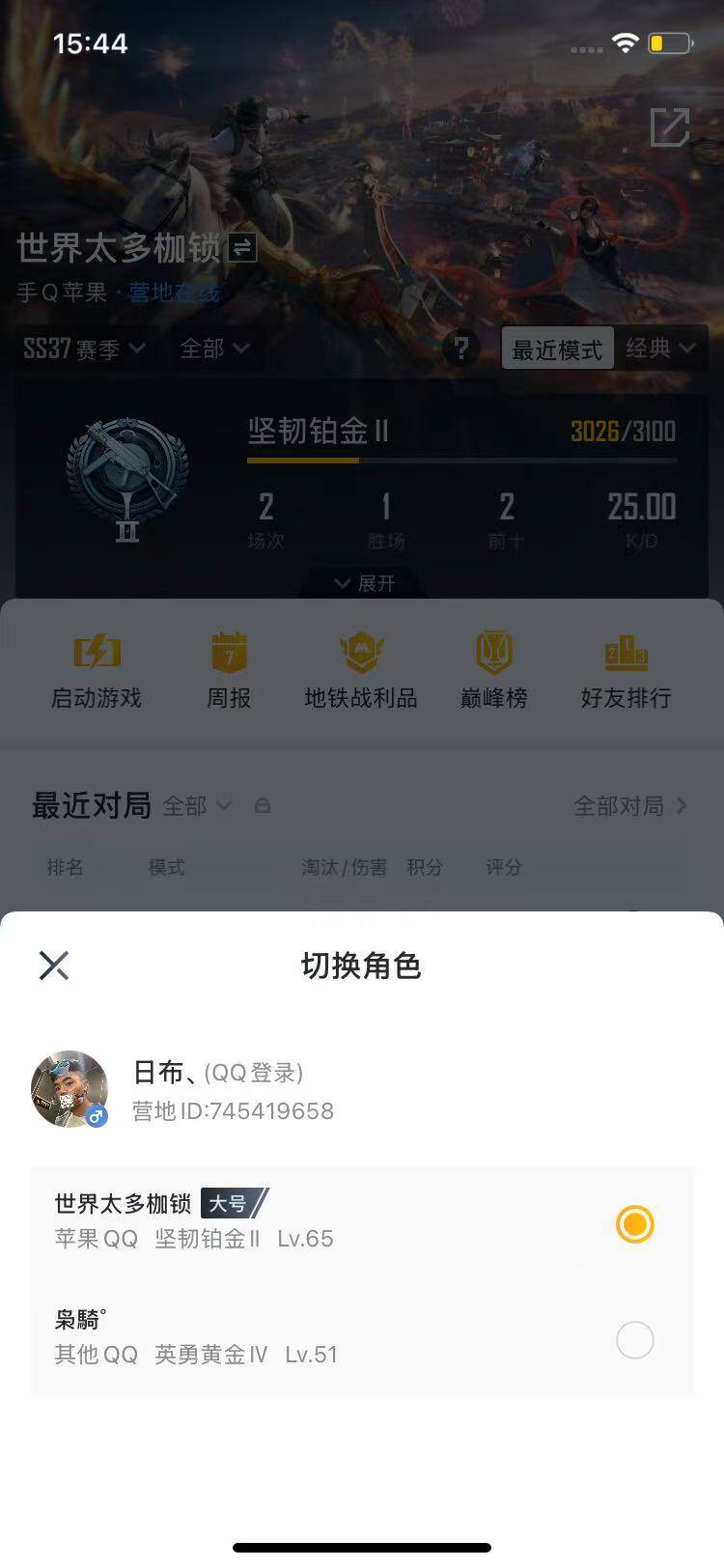Open the help question mark icon
The height and width of the screenshot is (1568, 724).
click(x=462, y=349)
